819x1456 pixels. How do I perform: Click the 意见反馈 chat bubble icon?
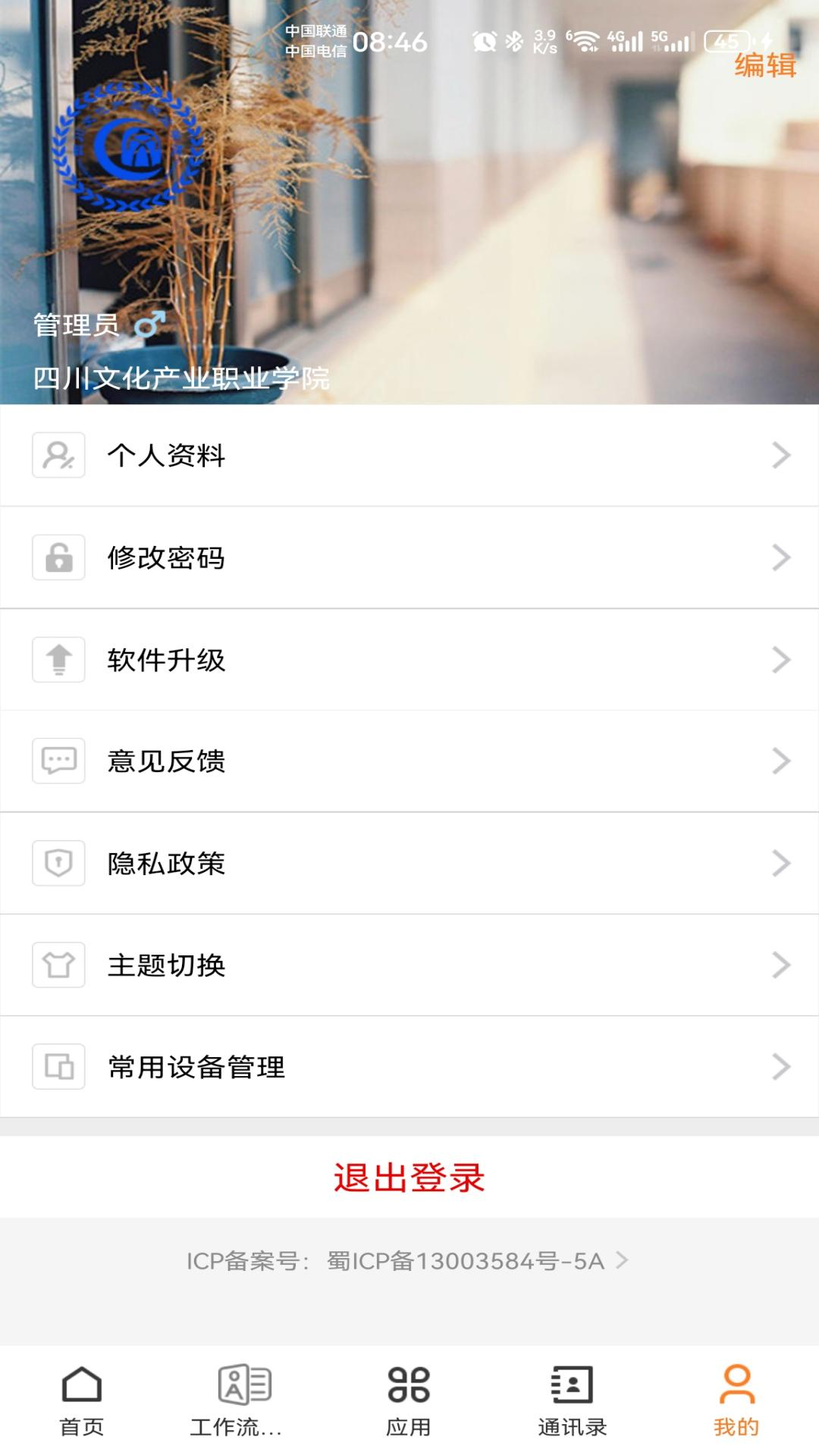pos(58,762)
